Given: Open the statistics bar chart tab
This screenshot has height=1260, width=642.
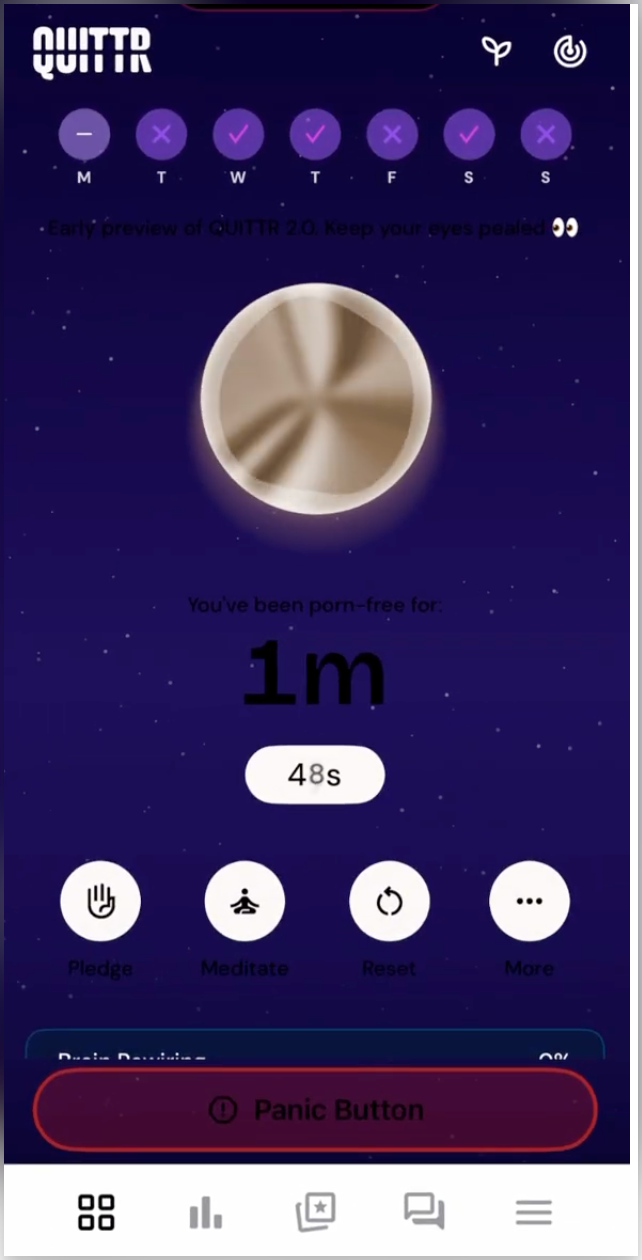Looking at the screenshot, I should (206, 1213).
